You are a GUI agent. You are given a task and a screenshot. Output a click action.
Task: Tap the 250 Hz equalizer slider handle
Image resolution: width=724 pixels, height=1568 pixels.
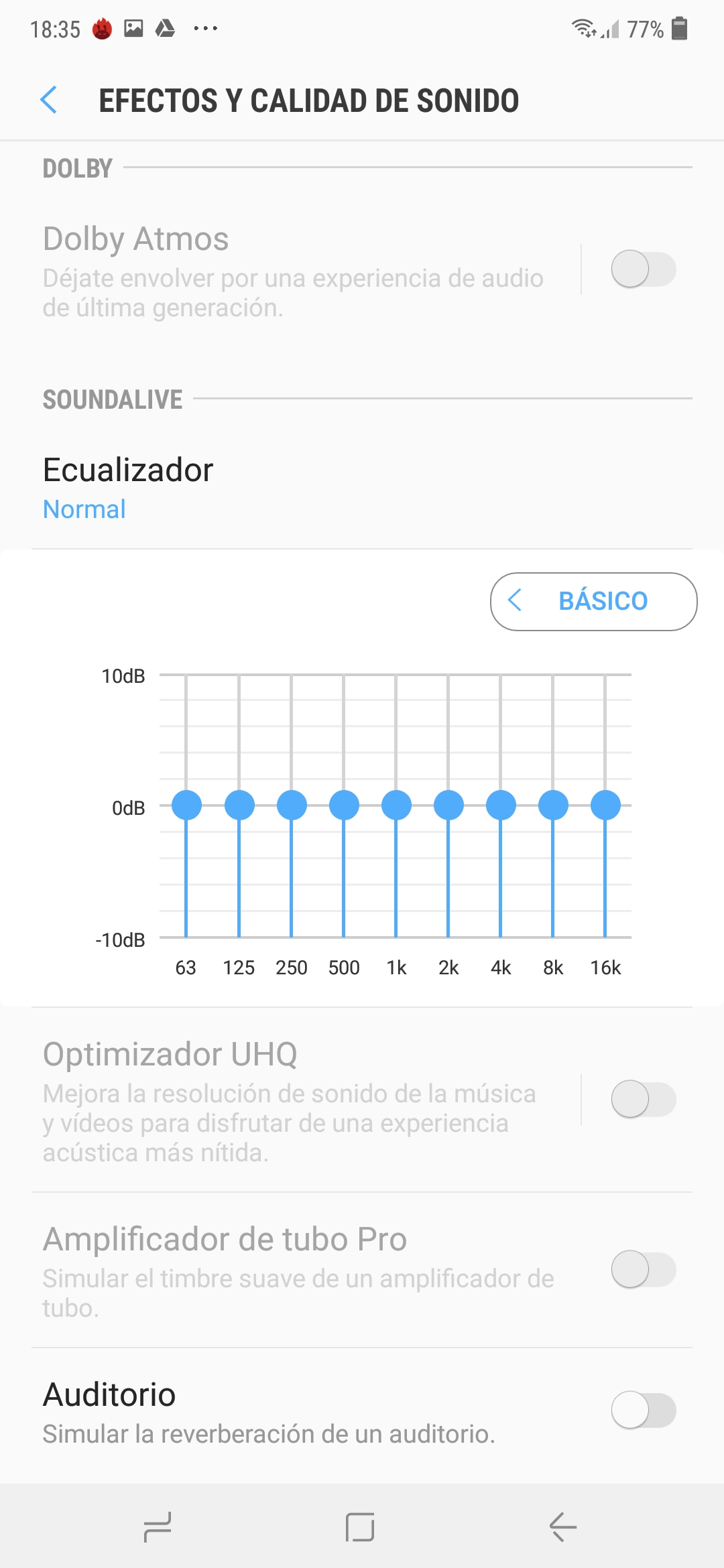[x=292, y=805]
